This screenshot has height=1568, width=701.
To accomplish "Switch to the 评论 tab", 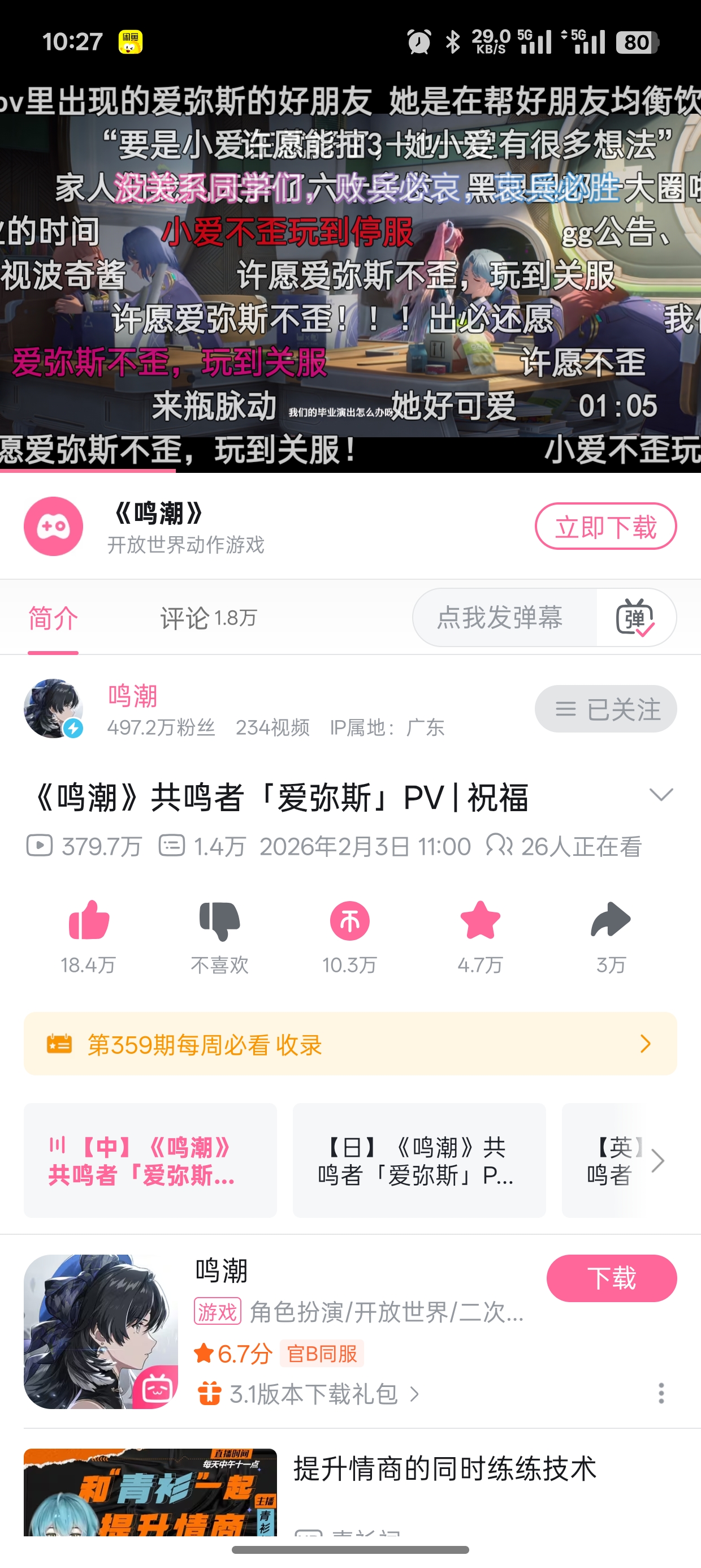I will (x=207, y=618).
